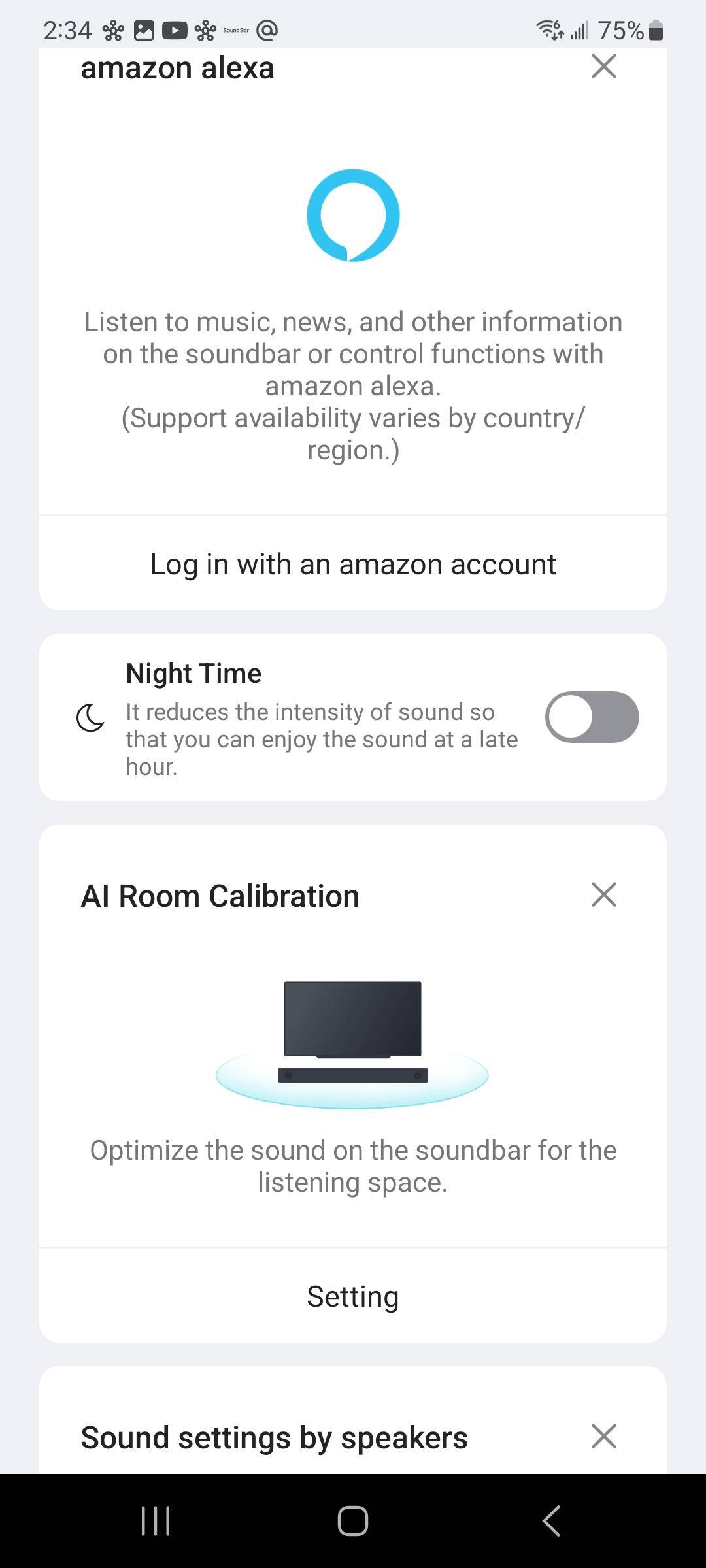Open AI Room Calibration Setting
Image resolution: width=706 pixels, height=1568 pixels.
353,1296
